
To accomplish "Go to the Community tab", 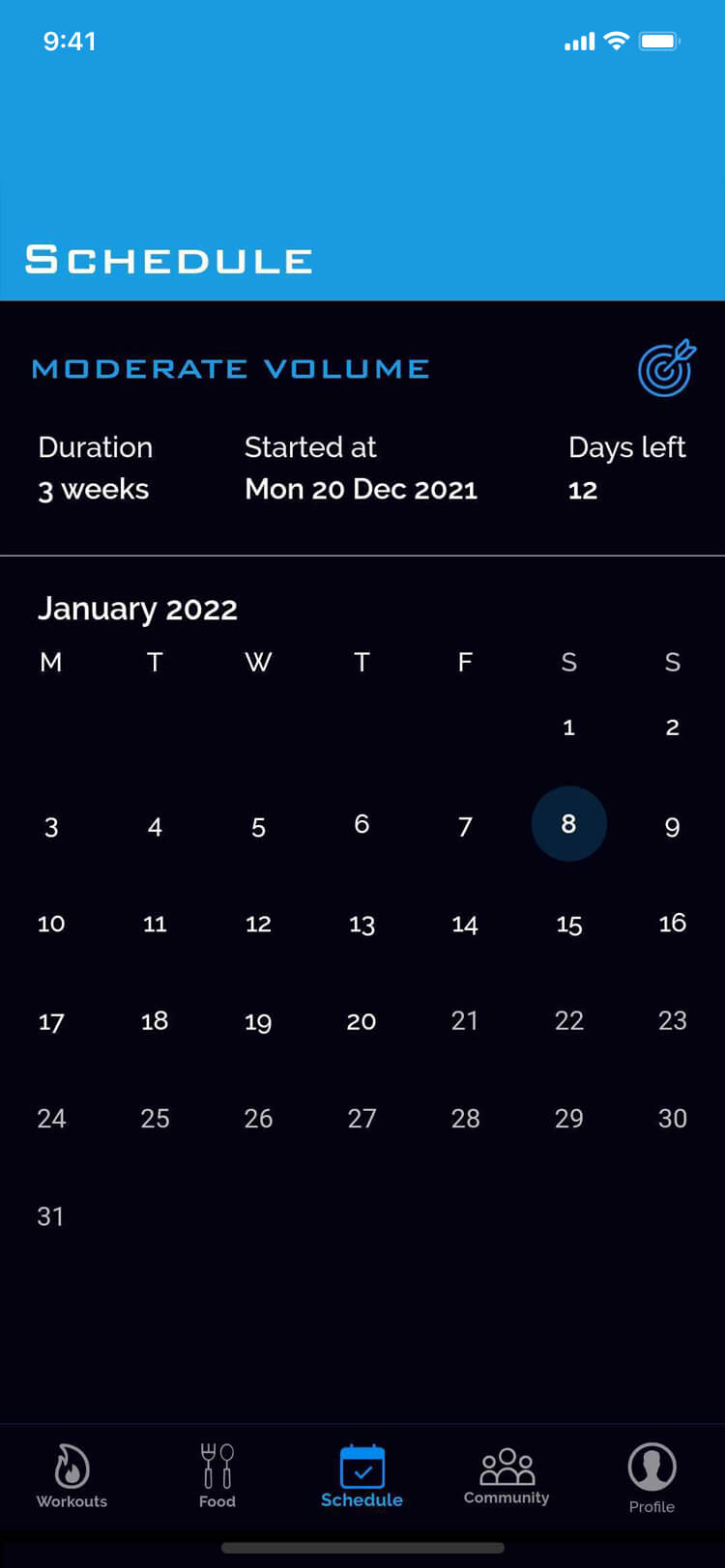I will [x=507, y=1475].
